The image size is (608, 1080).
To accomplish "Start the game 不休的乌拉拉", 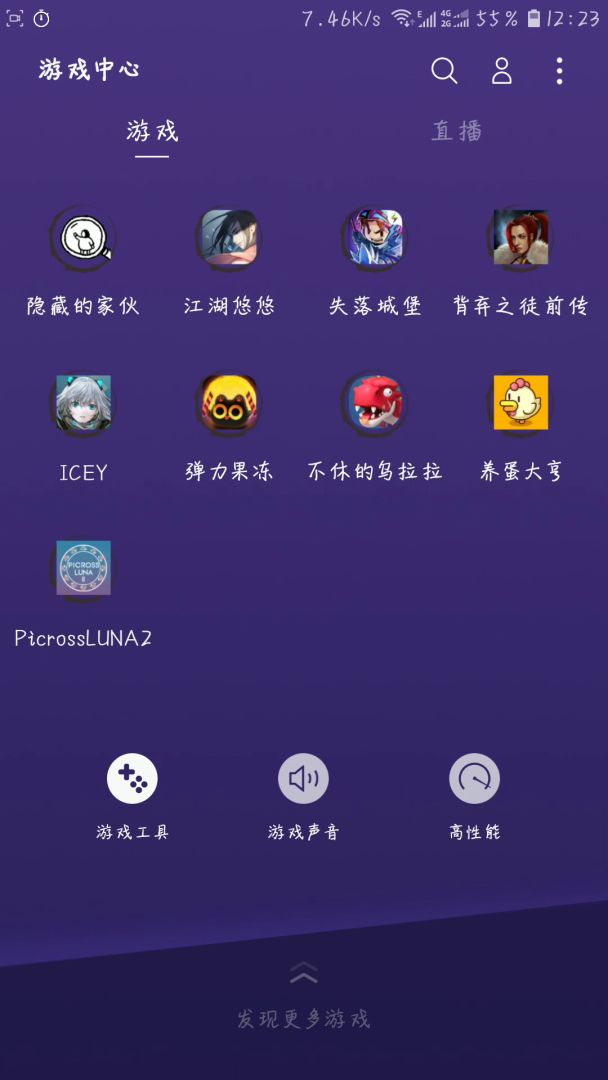I will click(375, 403).
